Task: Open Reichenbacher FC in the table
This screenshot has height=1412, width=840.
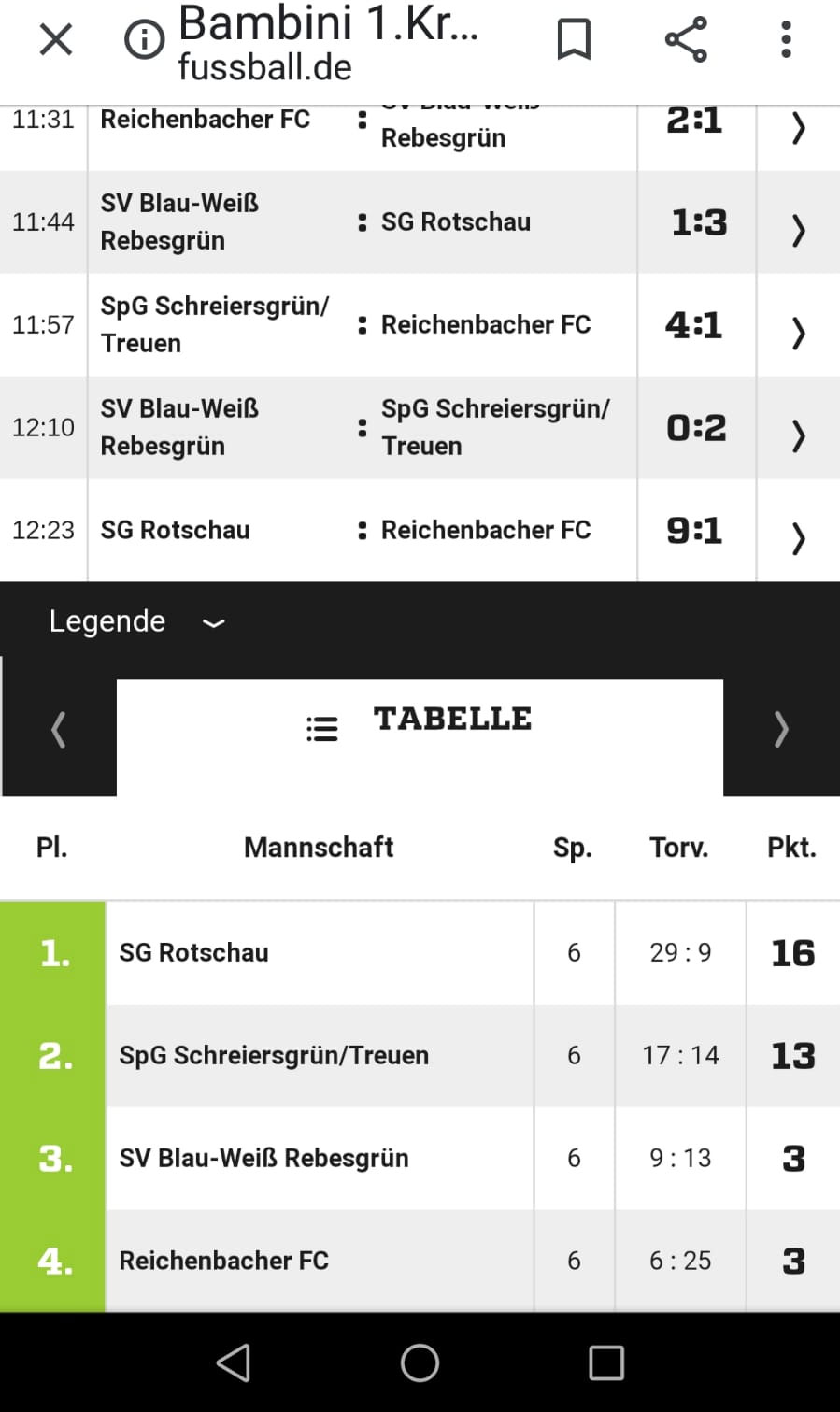Action: pyautogui.click(x=420, y=1261)
